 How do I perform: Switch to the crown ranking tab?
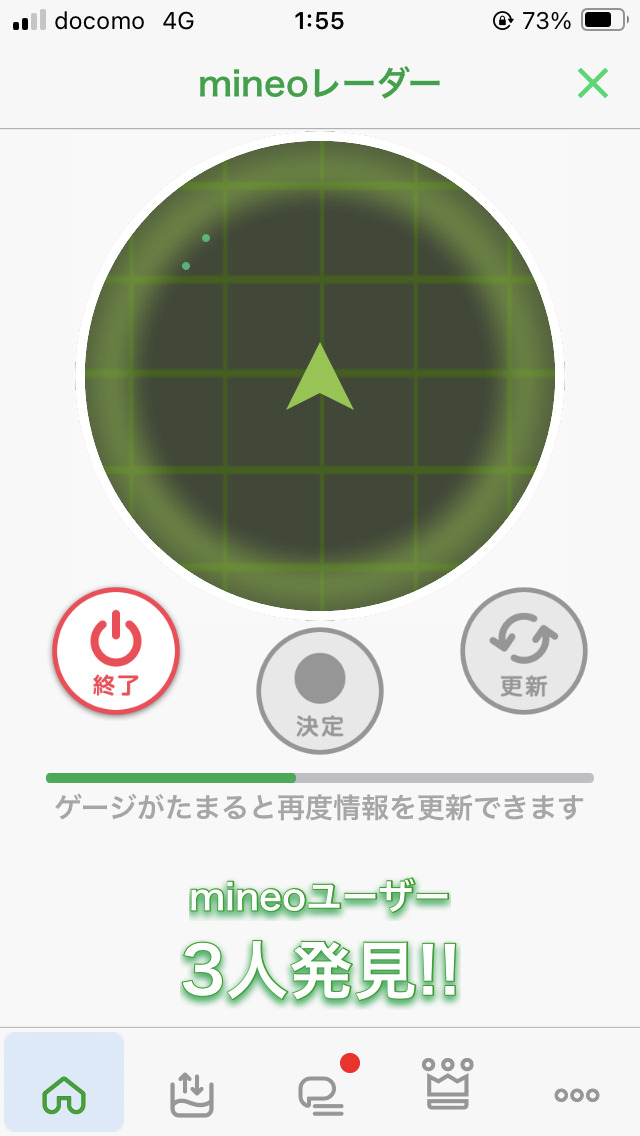(448, 1084)
